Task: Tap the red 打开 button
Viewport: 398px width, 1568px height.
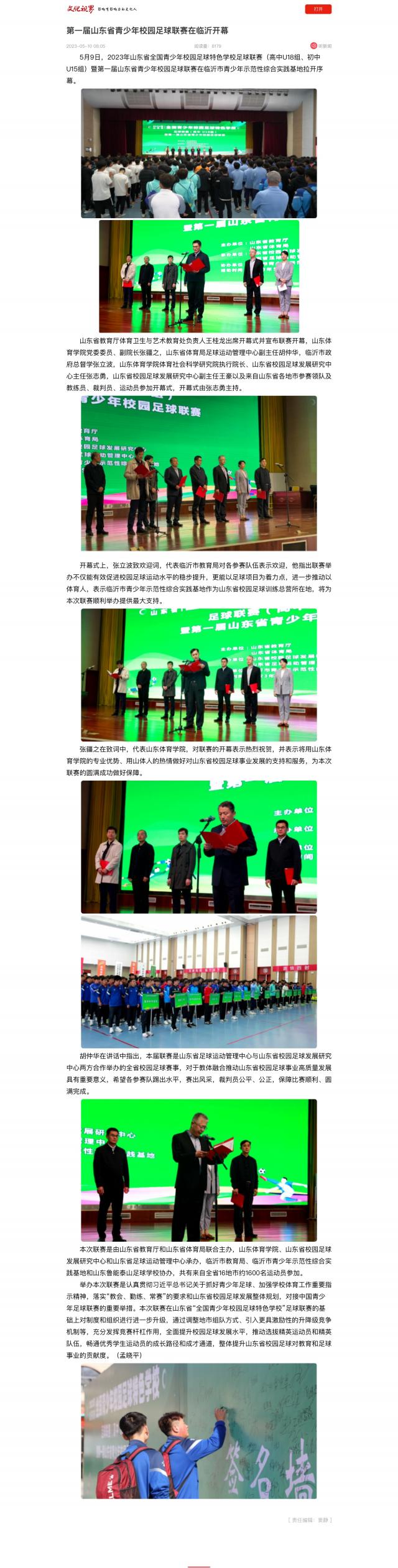Action: click(x=318, y=9)
